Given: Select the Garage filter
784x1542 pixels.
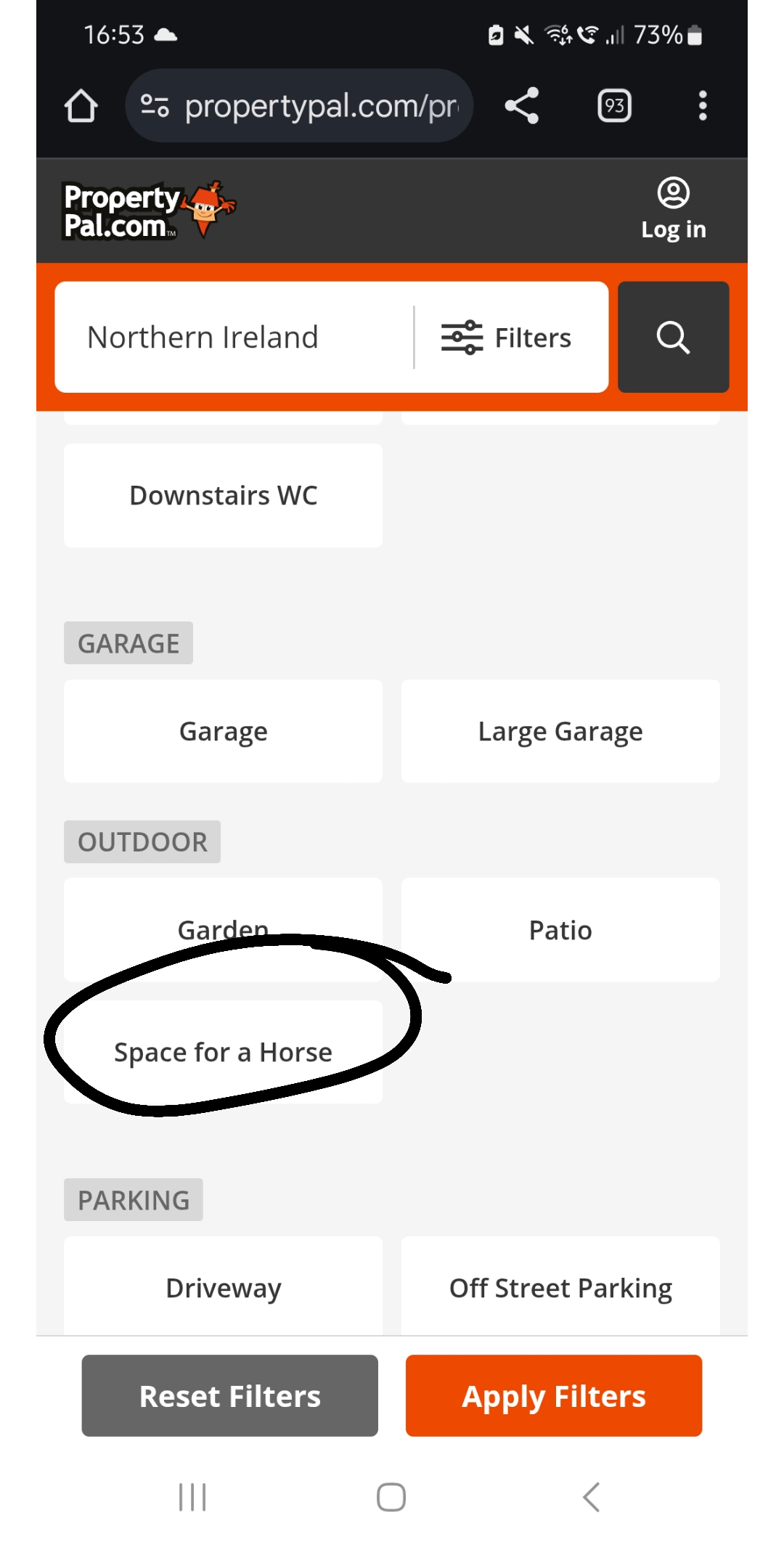Looking at the screenshot, I should click(x=223, y=731).
